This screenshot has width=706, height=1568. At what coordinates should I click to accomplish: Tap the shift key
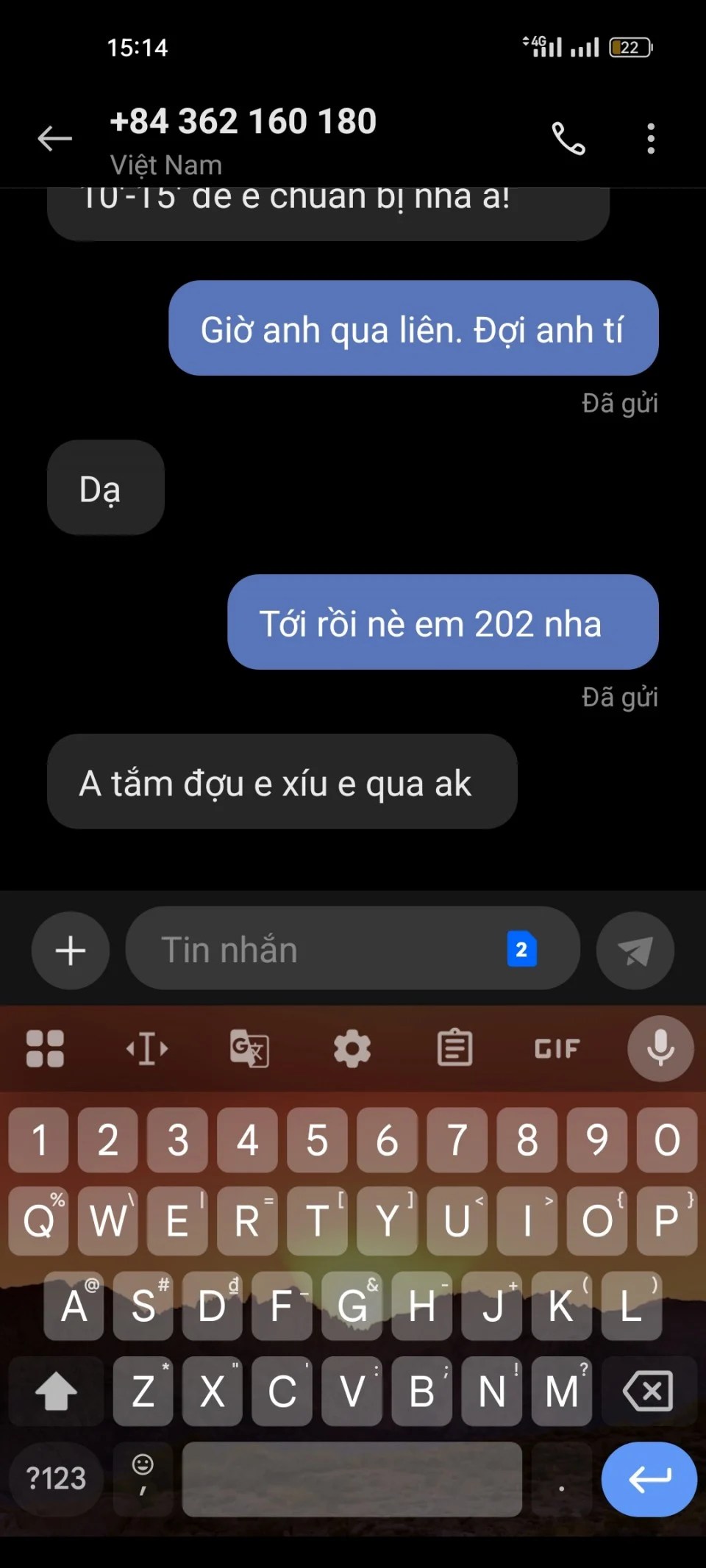tap(56, 1391)
